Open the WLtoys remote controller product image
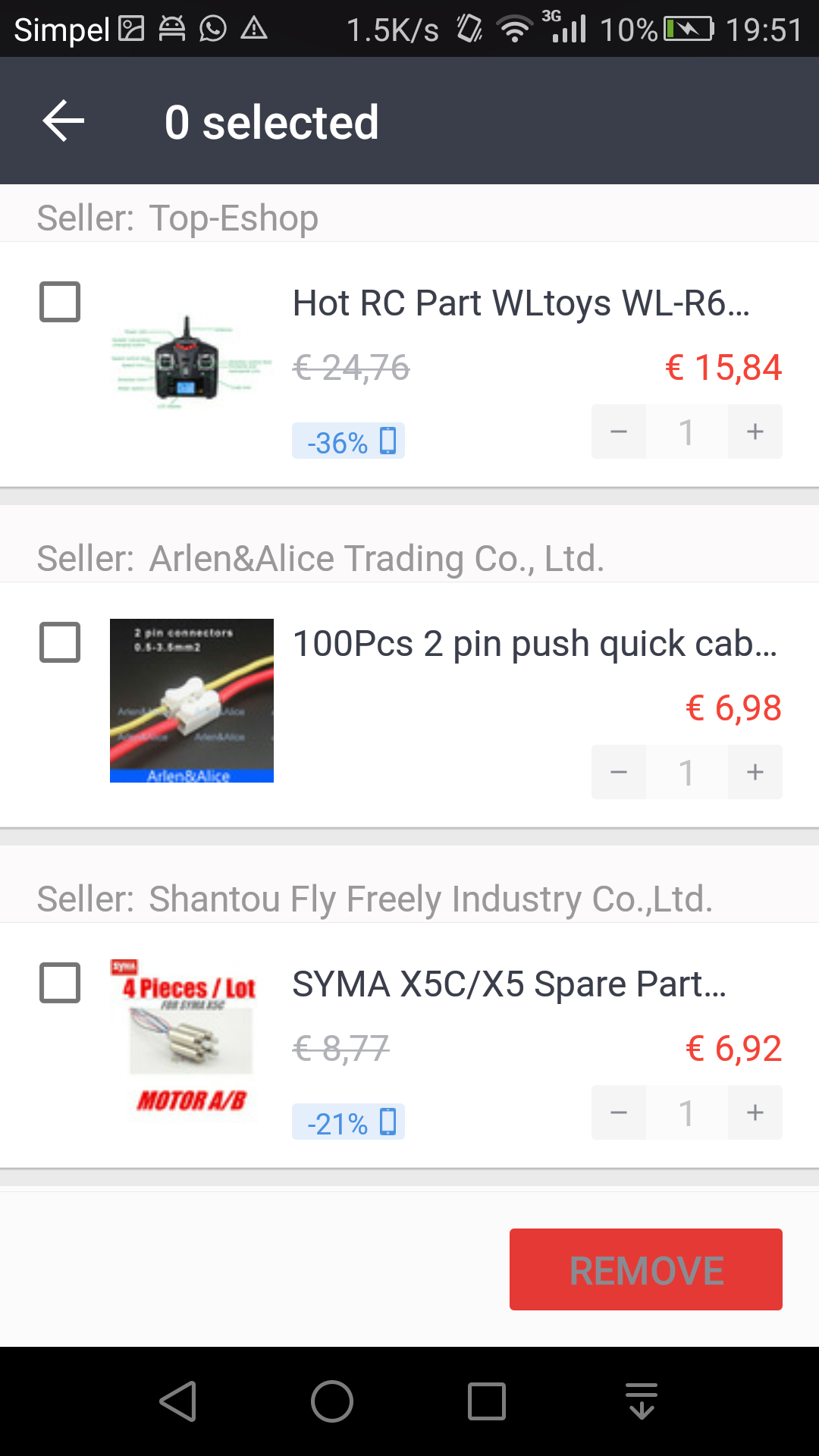The width and height of the screenshot is (819, 1456). 192,360
